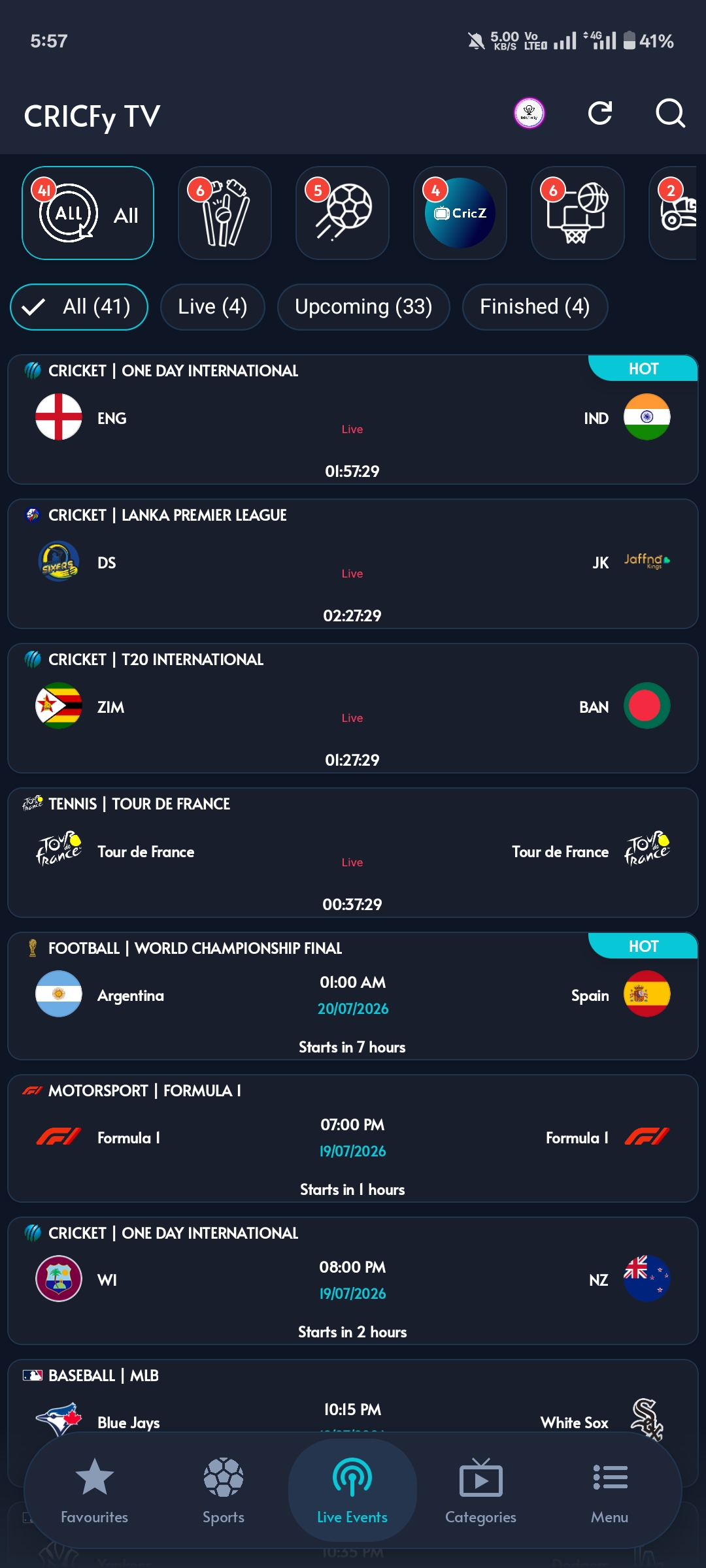This screenshot has height=1568, width=706.
Task: Open the ZIM vs BAN T20 match
Action: click(353, 708)
